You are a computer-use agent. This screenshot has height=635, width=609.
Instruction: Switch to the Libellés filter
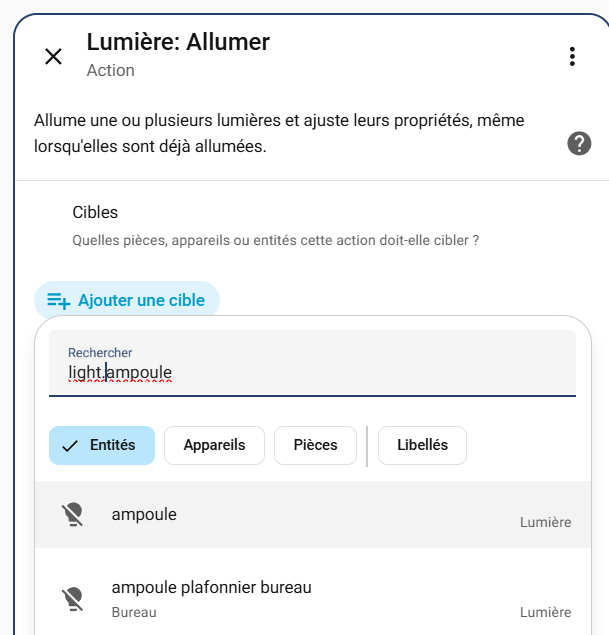click(x=422, y=445)
